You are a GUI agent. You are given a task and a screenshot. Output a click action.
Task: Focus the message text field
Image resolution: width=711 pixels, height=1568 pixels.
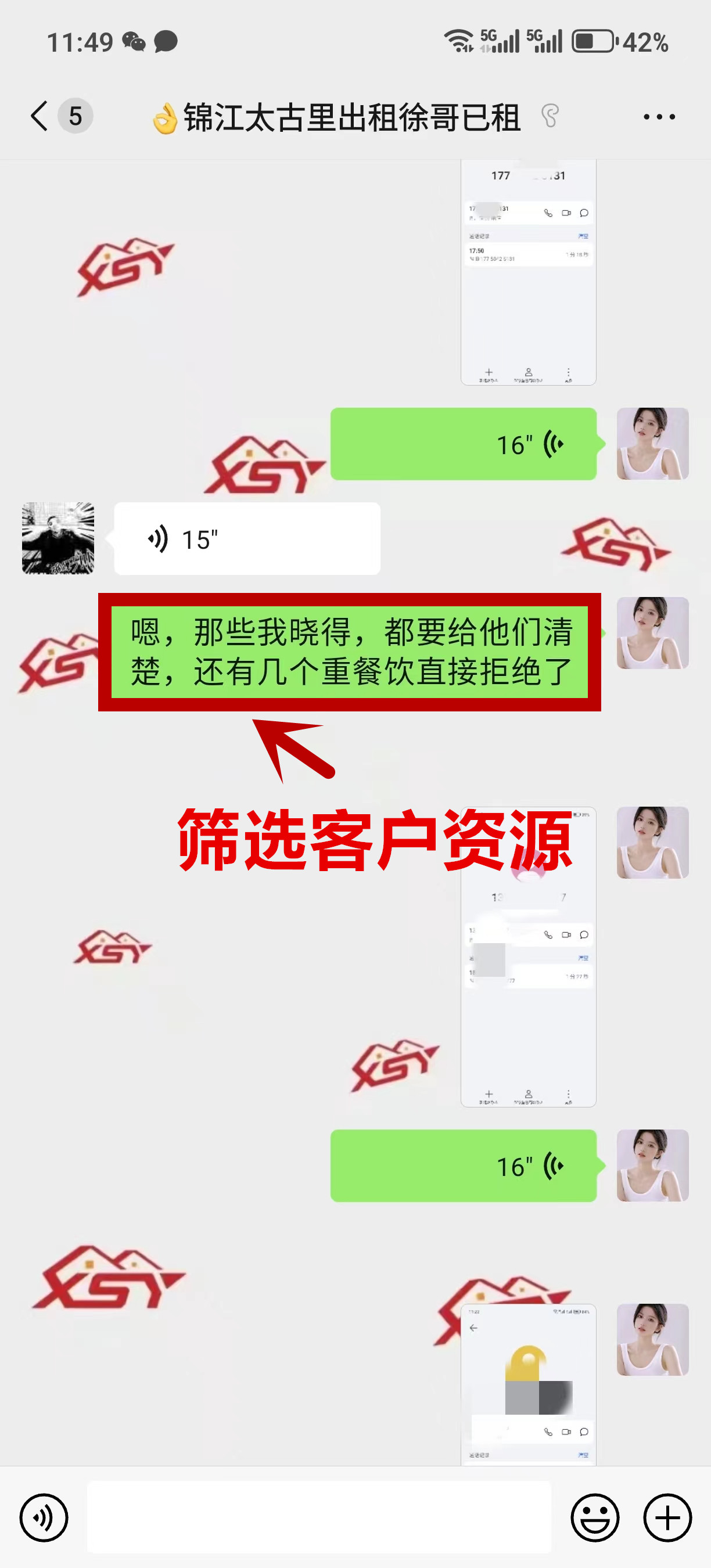(x=319, y=1517)
